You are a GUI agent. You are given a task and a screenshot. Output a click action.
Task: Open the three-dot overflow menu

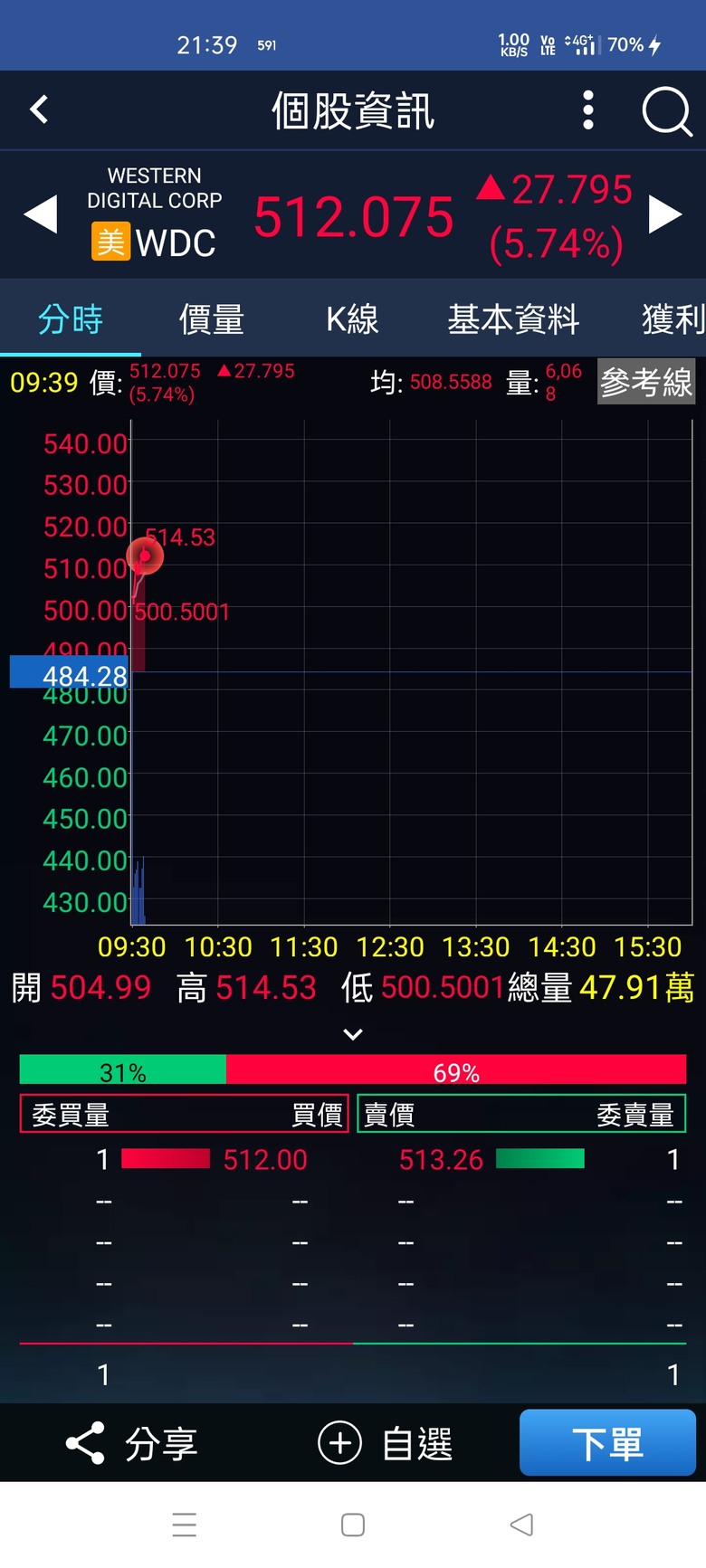[x=588, y=110]
